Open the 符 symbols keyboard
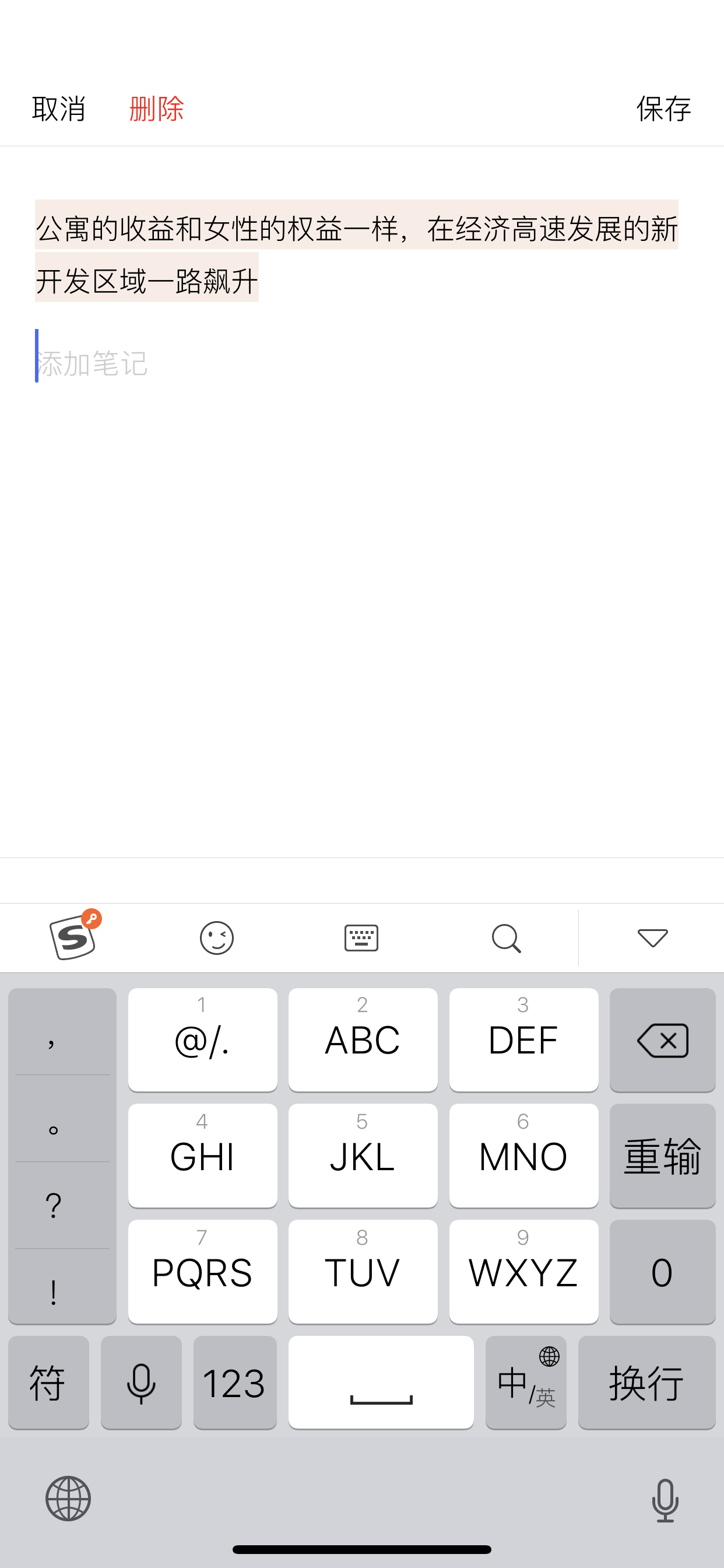Image resolution: width=724 pixels, height=1568 pixels. click(x=48, y=1382)
